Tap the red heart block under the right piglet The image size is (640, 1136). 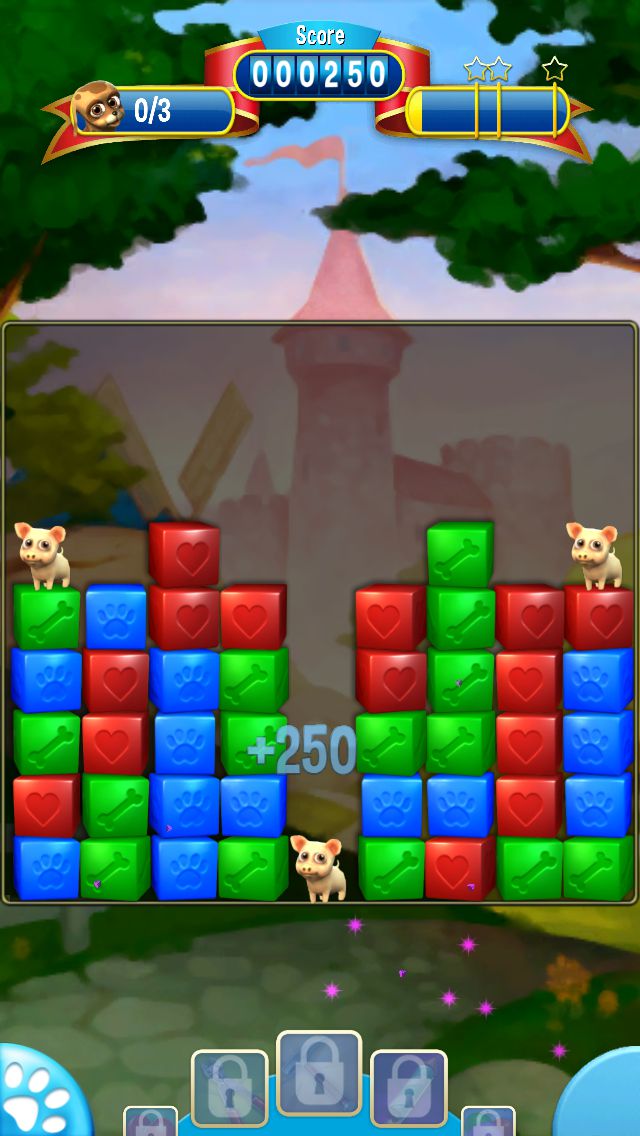click(x=598, y=618)
